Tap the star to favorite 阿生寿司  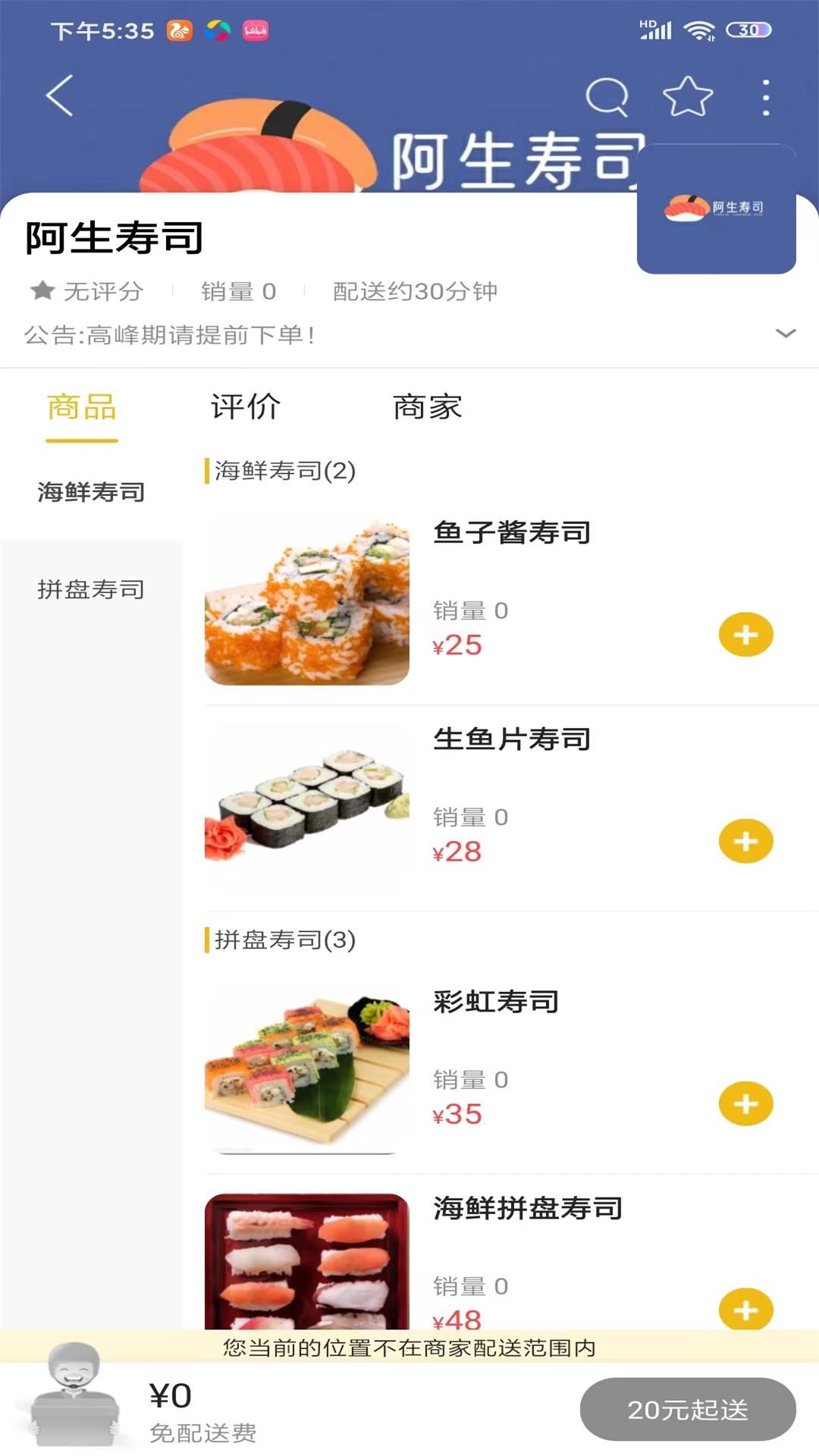686,96
